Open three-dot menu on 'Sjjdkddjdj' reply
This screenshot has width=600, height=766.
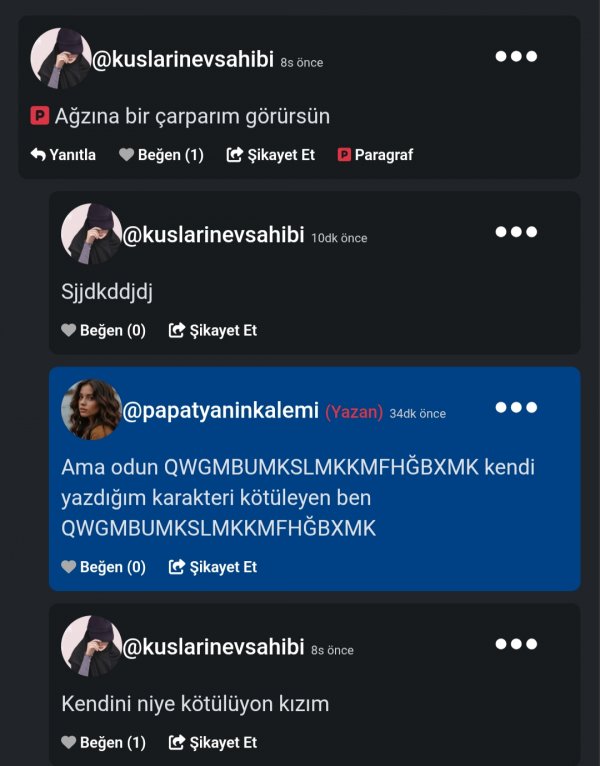[516, 232]
